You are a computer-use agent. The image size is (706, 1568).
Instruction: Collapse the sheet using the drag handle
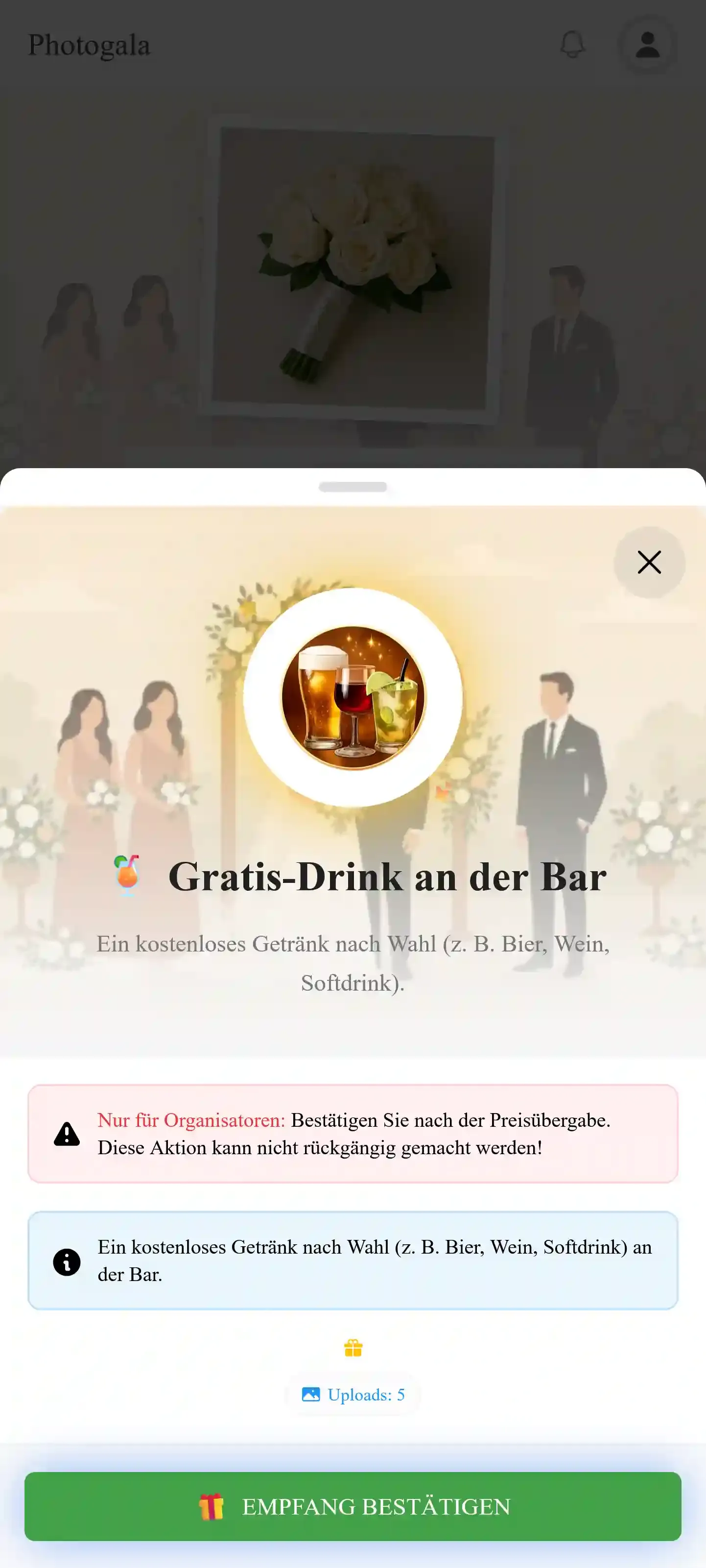point(353,487)
